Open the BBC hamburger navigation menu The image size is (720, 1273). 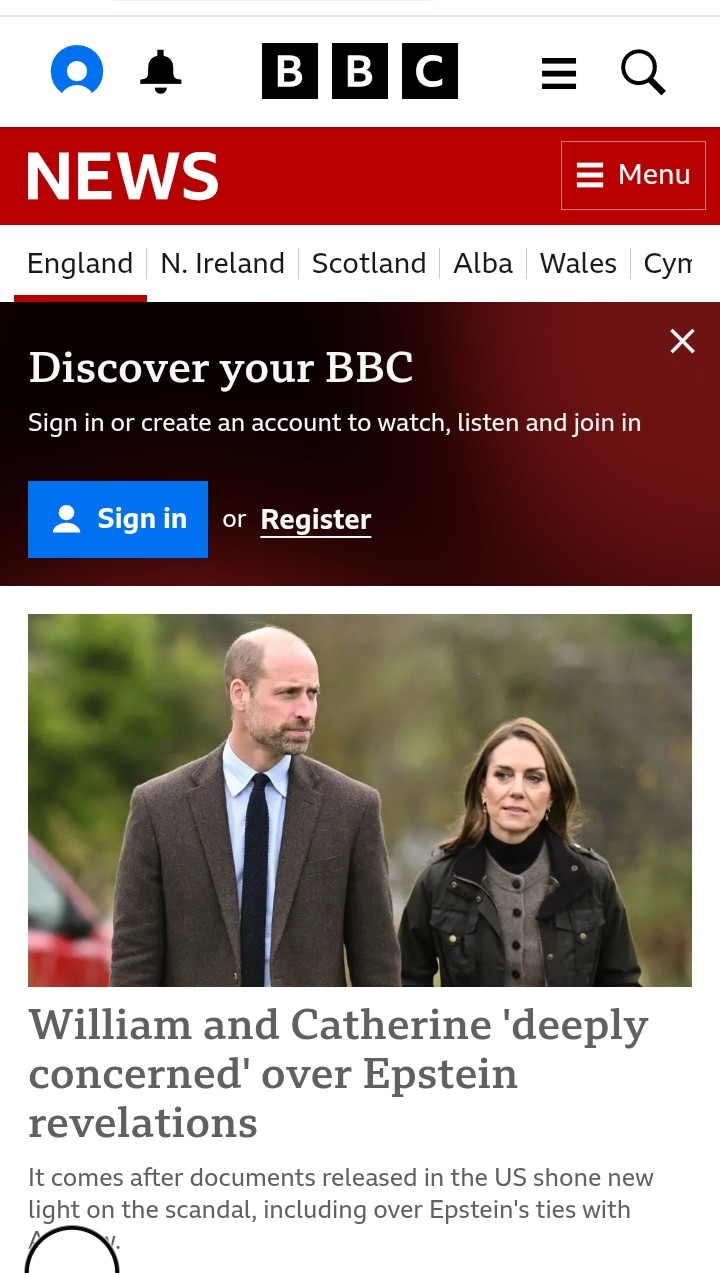point(559,72)
